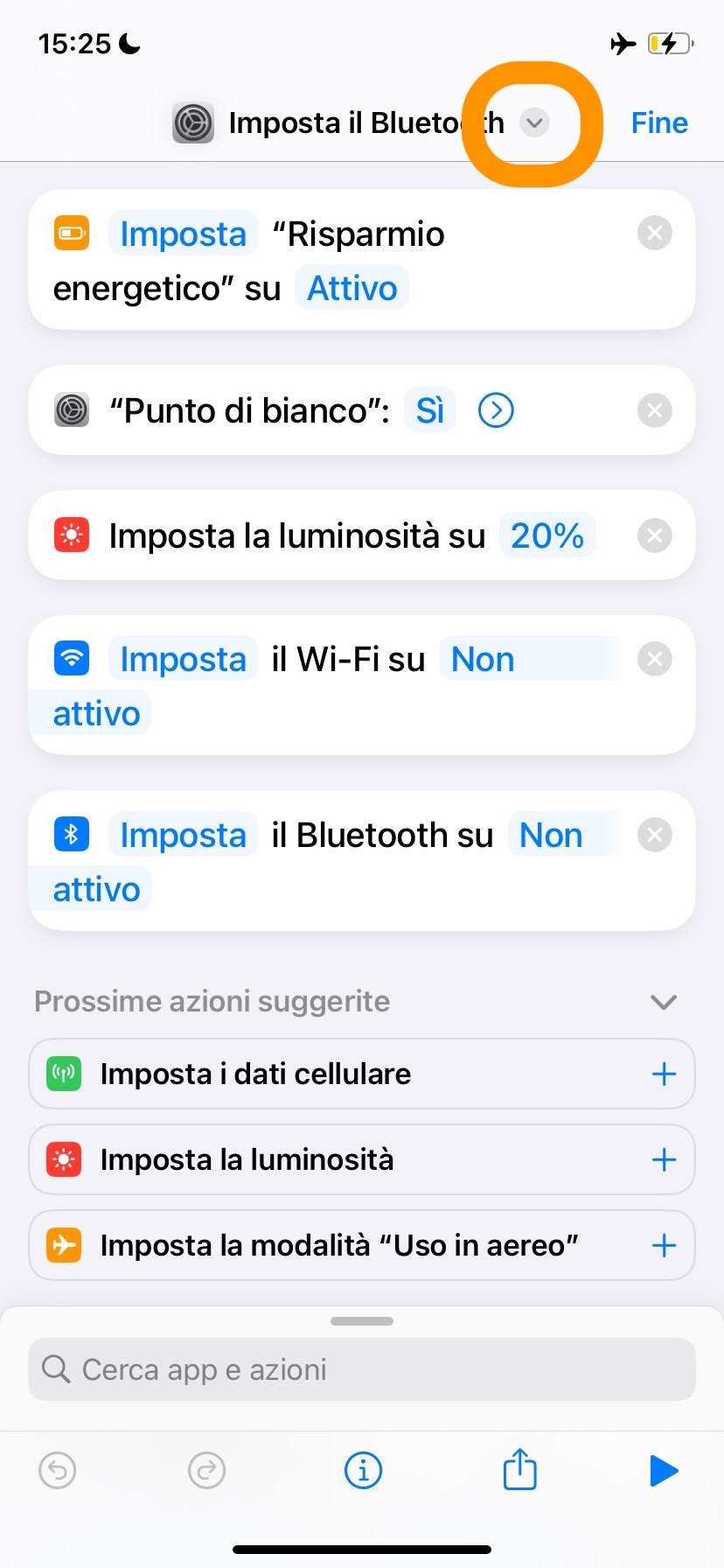Delete the Punto di bianco action
Image resolution: width=724 pixels, height=1568 pixels.
(654, 410)
